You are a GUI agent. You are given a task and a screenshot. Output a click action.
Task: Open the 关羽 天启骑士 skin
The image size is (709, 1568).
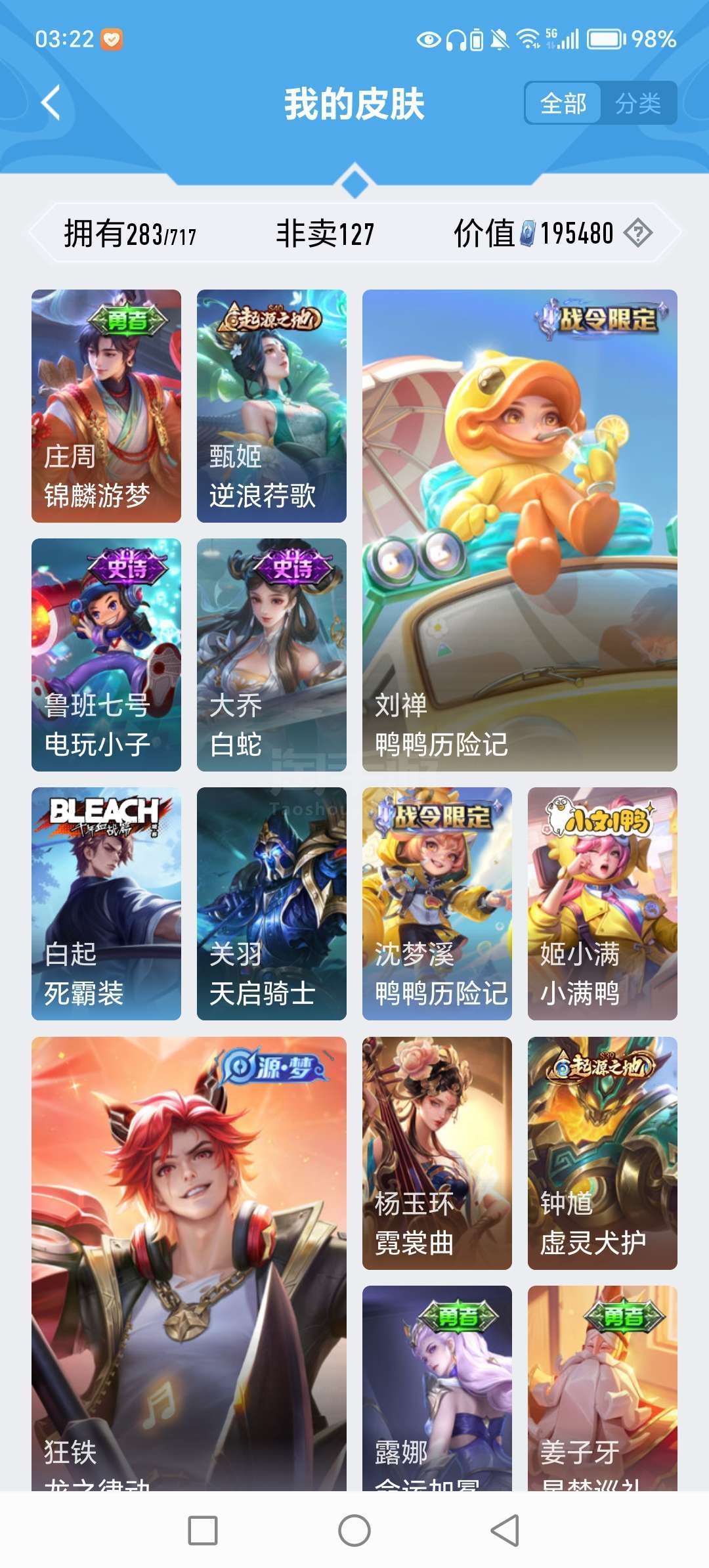point(272,904)
